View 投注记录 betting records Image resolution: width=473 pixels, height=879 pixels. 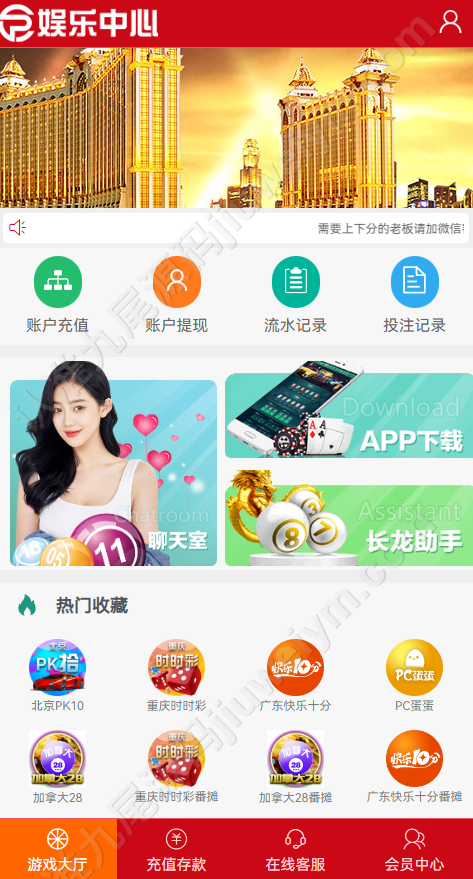pos(414,295)
